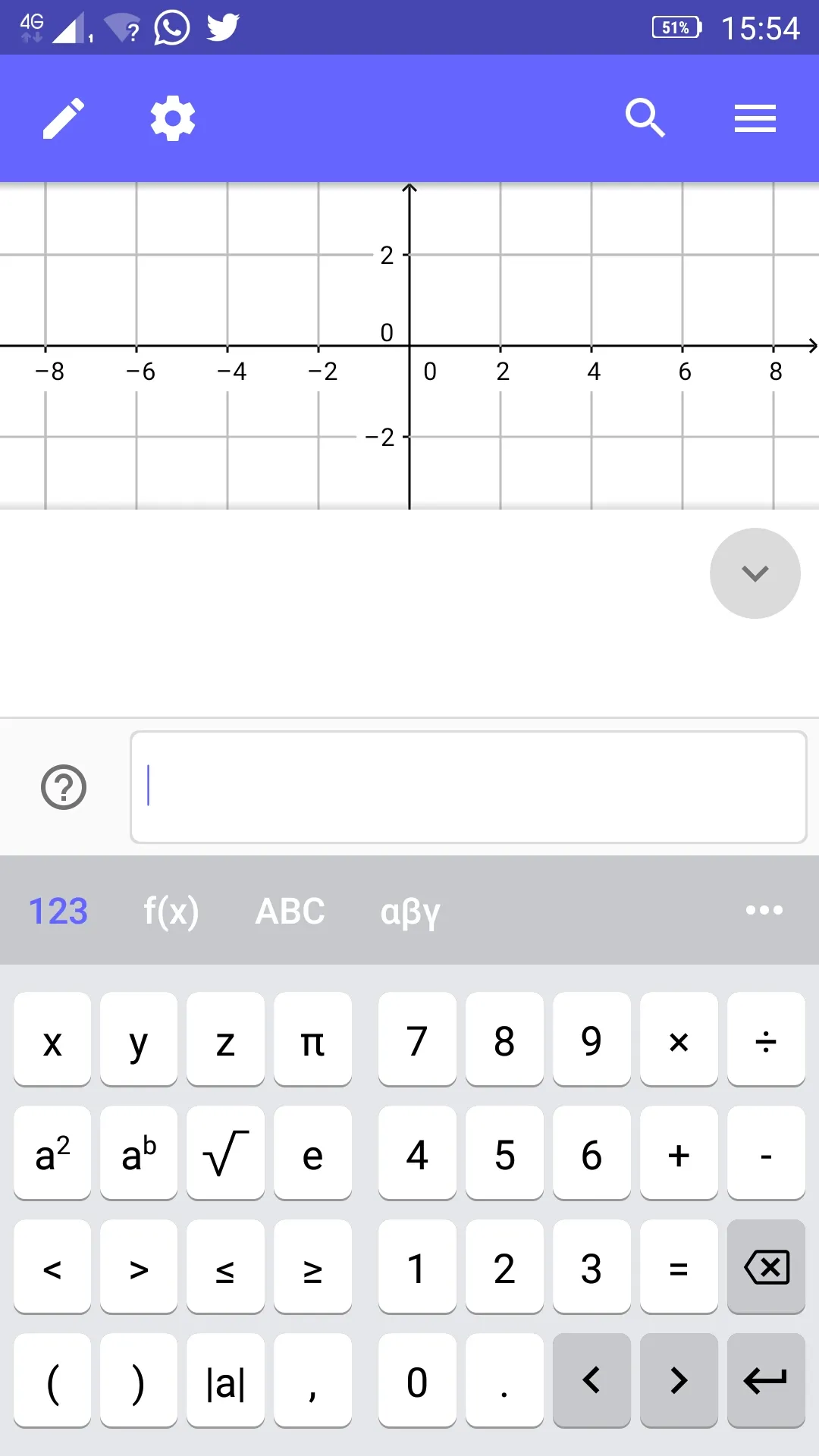Collapse the input panel with the chevron
Screen dimensions: 819x1456
(755, 574)
